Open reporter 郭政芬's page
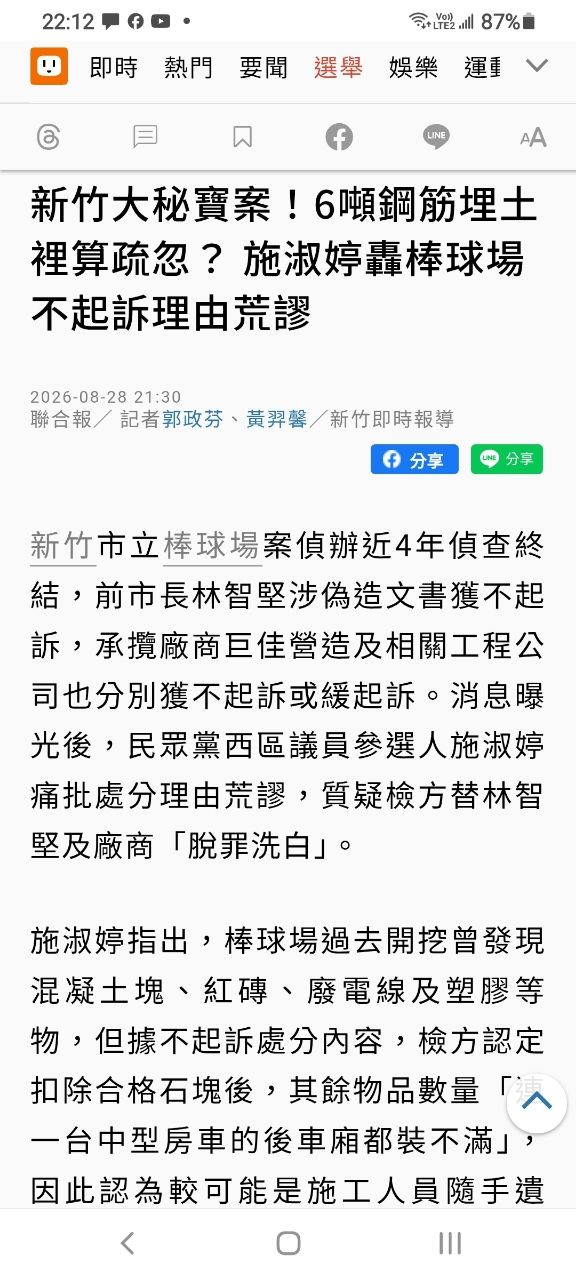 (192, 419)
